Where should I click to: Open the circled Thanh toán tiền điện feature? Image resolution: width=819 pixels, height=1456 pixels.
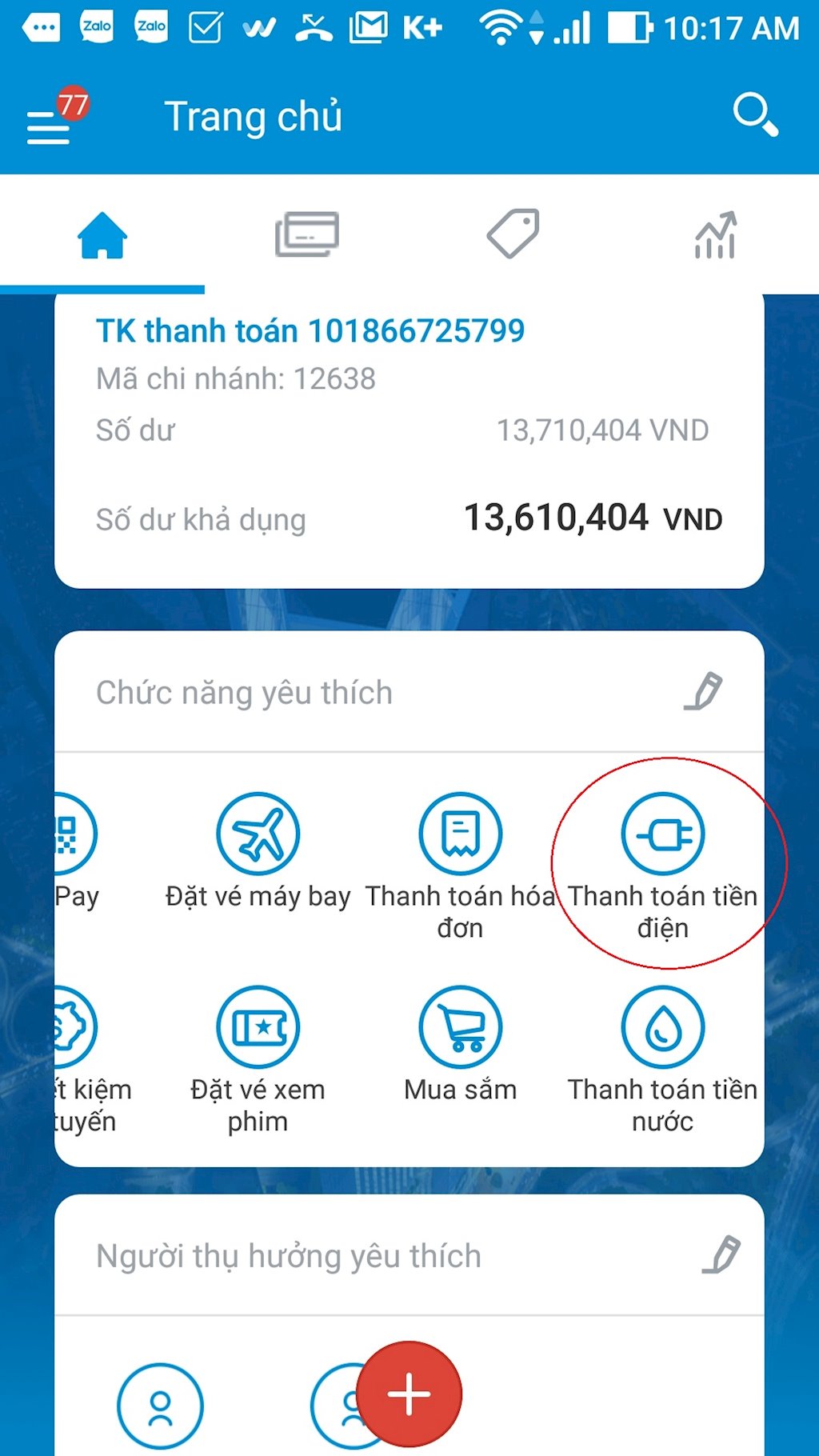click(664, 832)
